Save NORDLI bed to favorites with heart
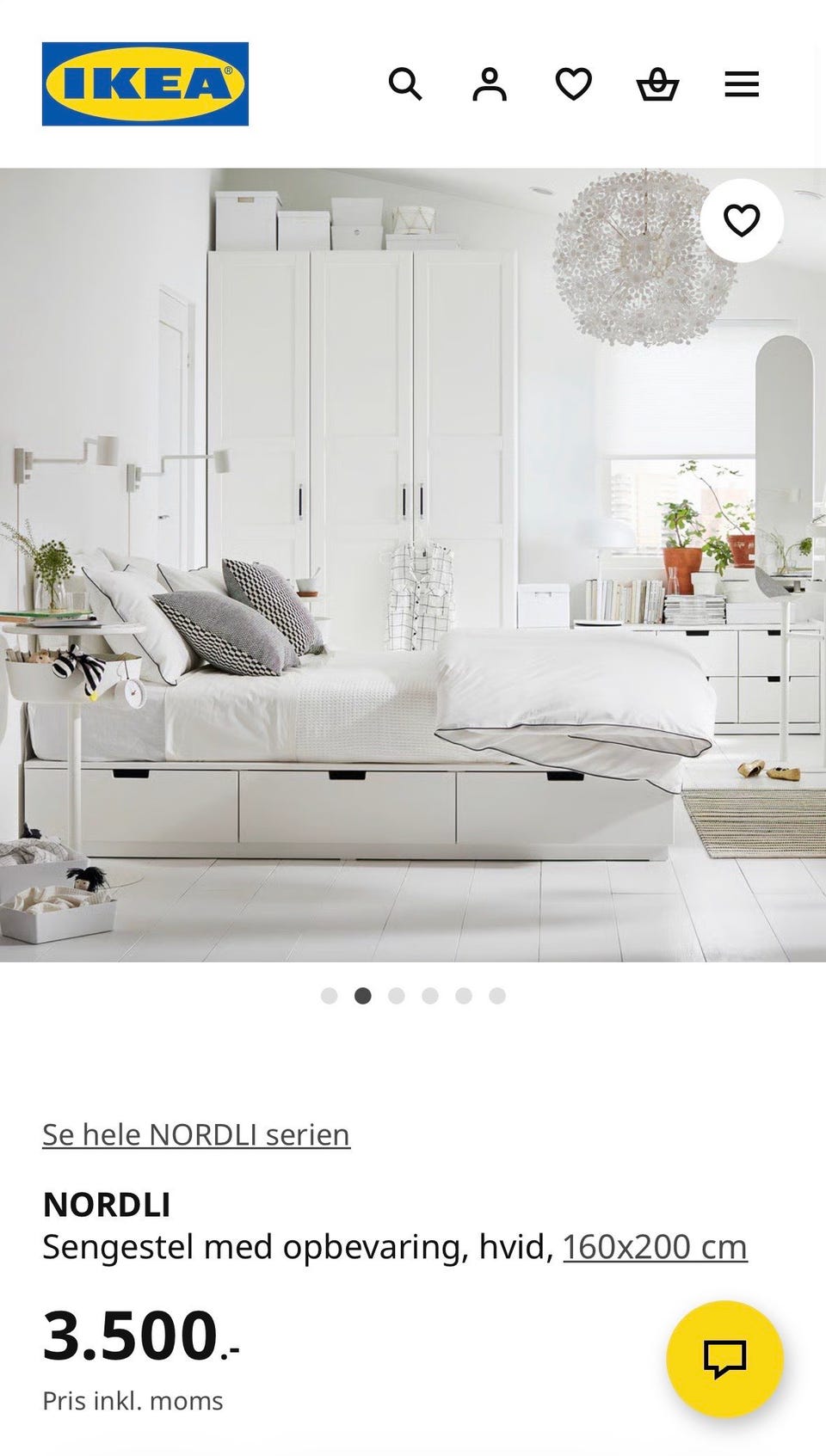This screenshot has width=826, height=1456. (742, 221)
